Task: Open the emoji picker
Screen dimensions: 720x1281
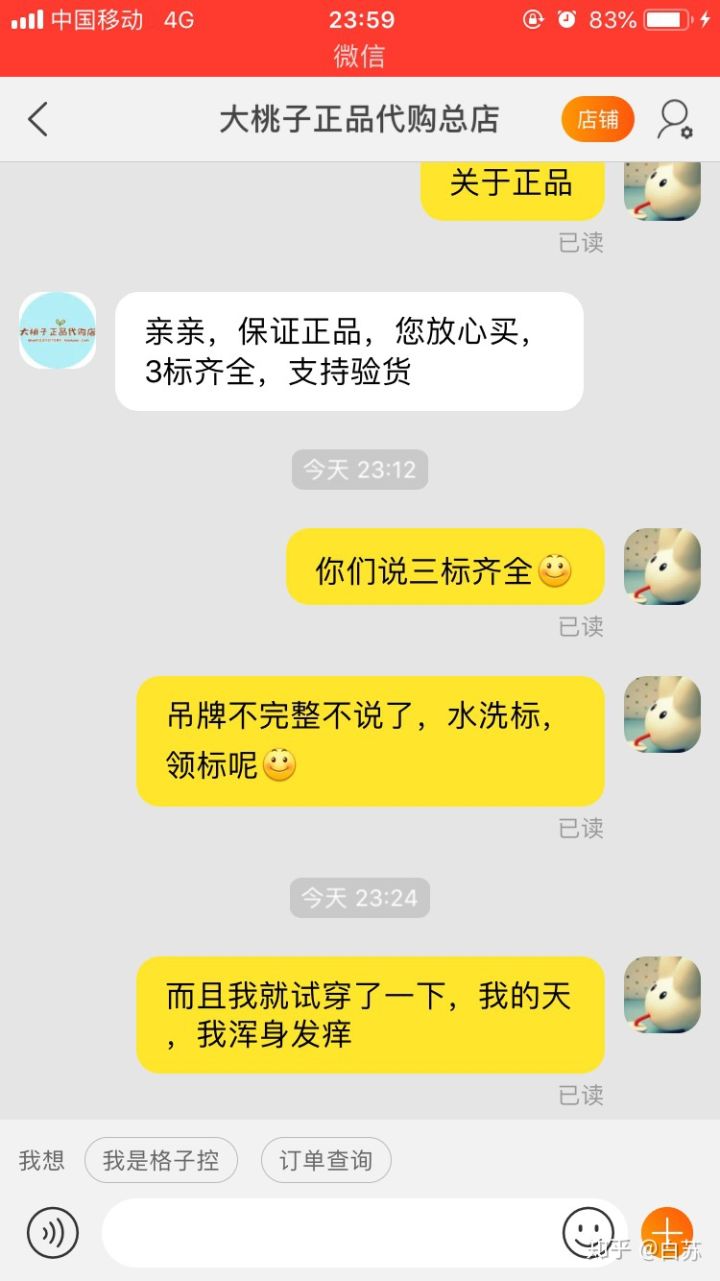Action: [x=587, y=1232]
